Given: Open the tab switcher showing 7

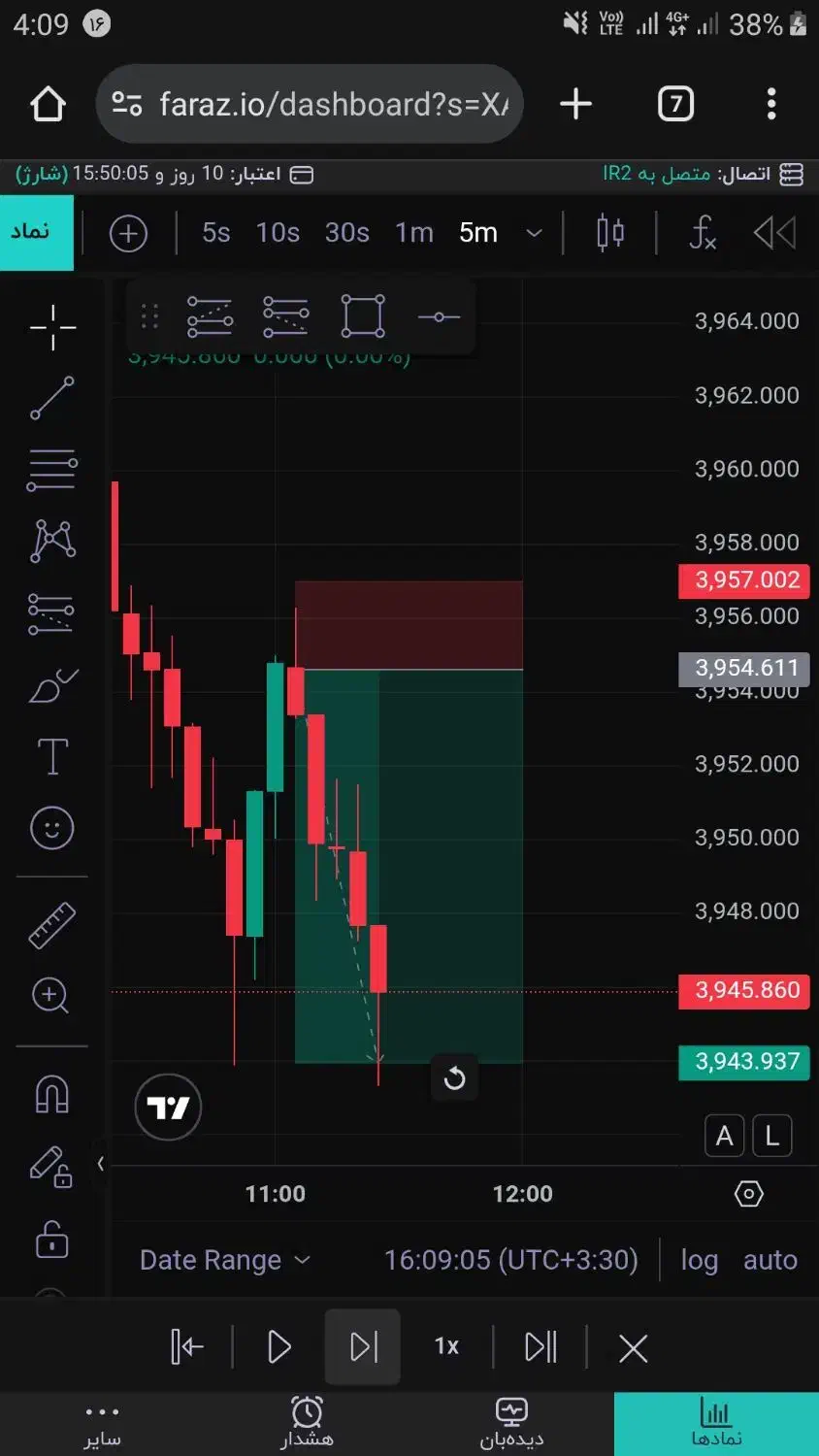Looking at the screenshot, I should [675, 104].
